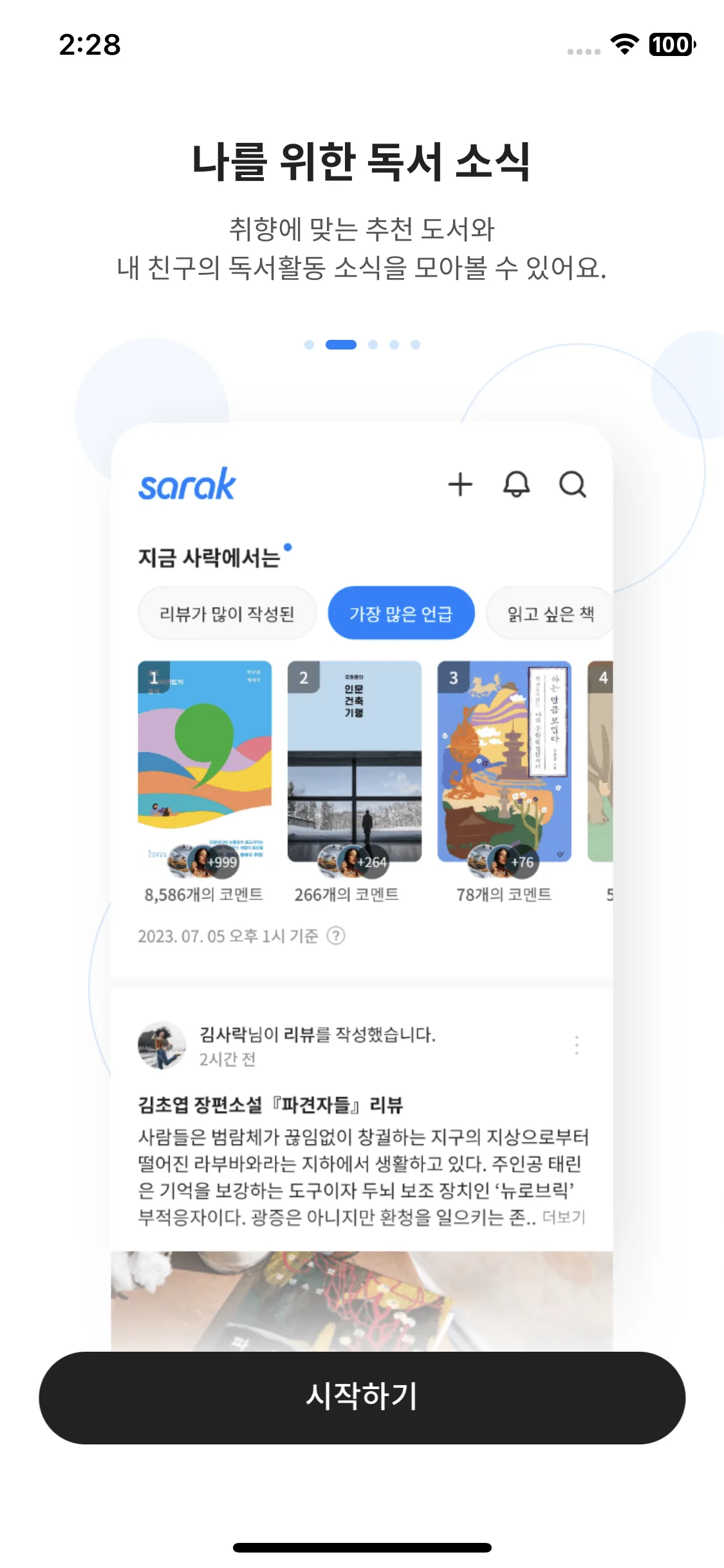Tap the 시작하기 button to get started
Viewport: 724px width, 1568px height.
[362, 1397]
